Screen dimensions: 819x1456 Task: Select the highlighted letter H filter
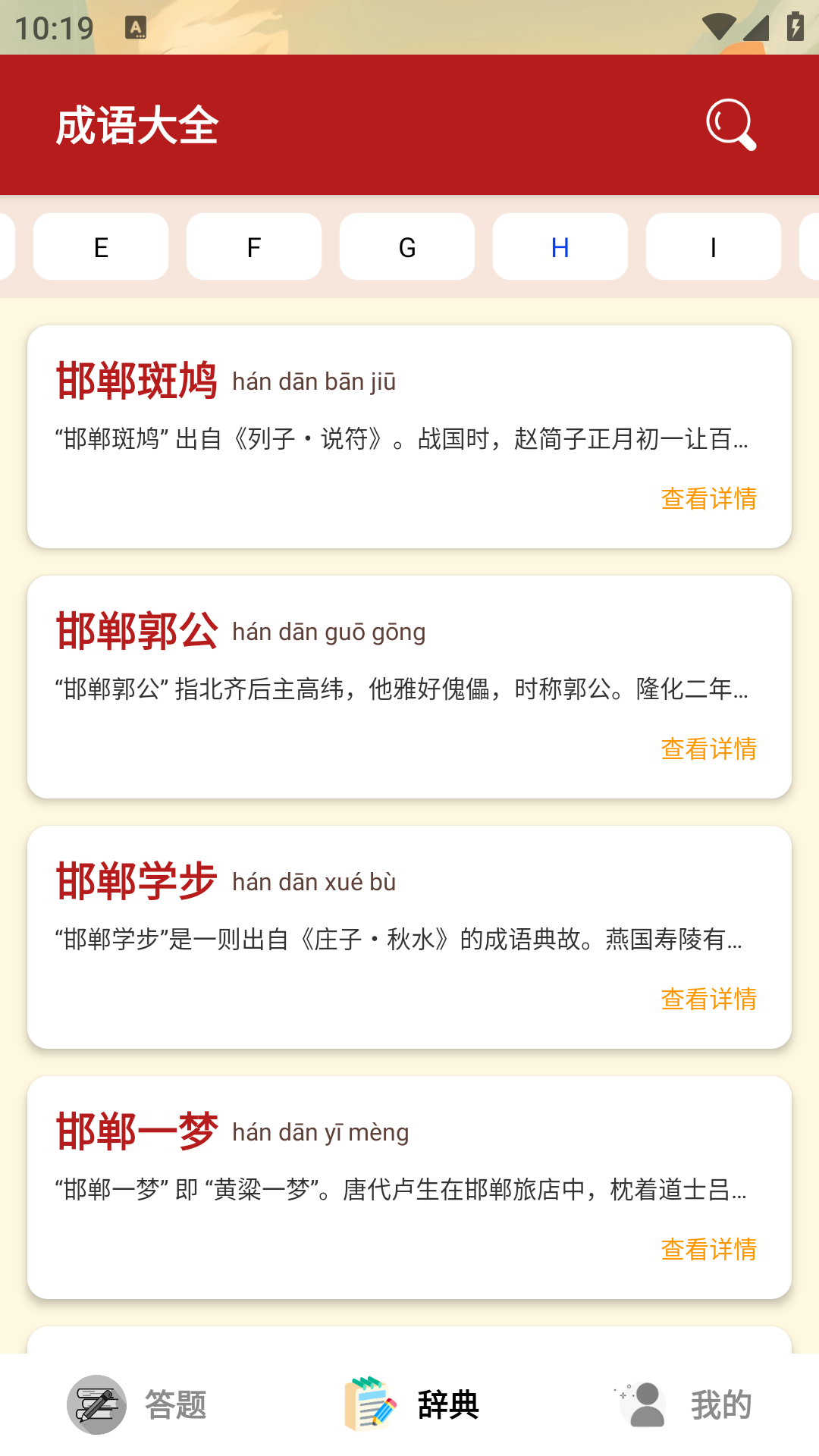tap(560, 246)
